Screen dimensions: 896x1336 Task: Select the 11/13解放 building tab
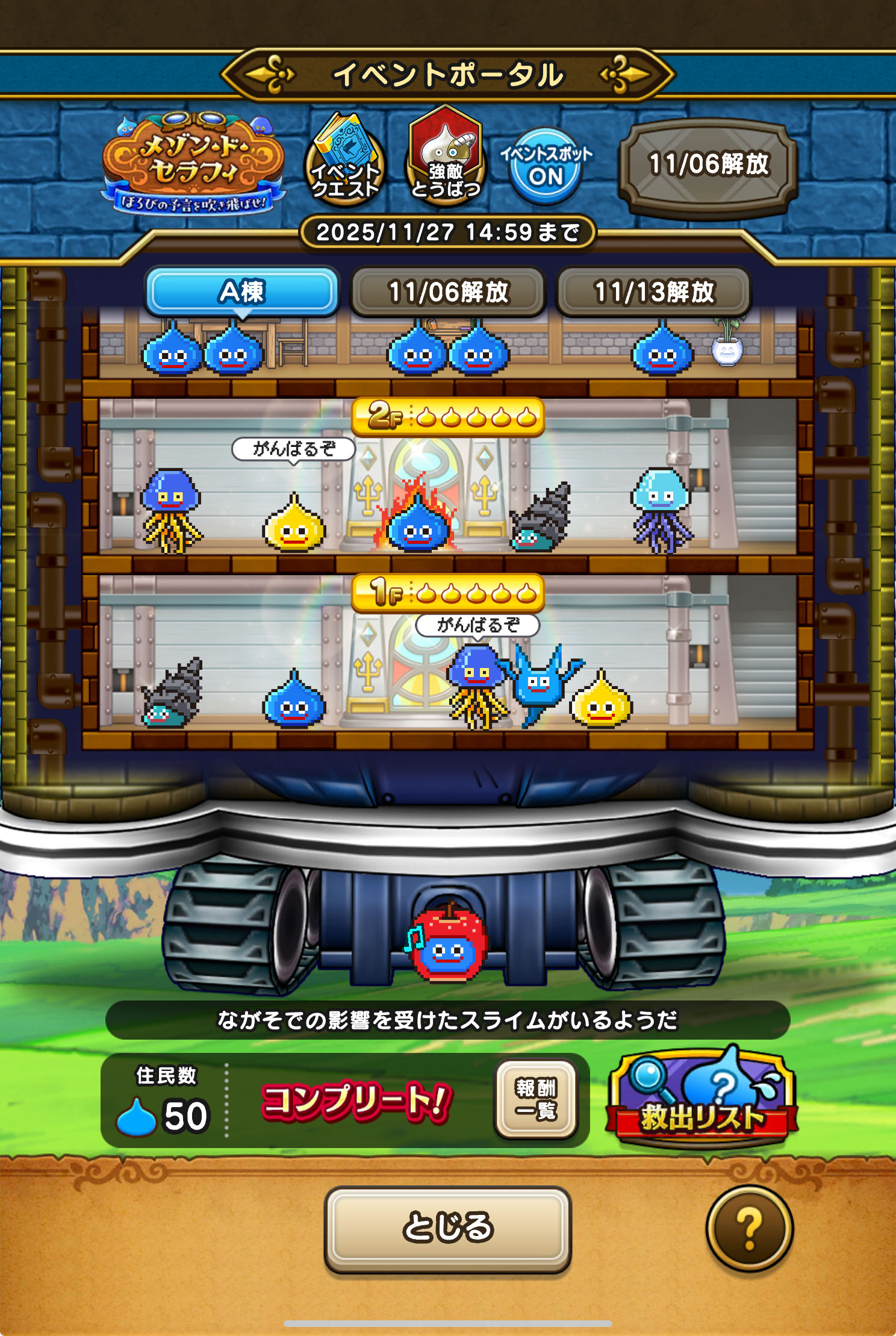654,292
